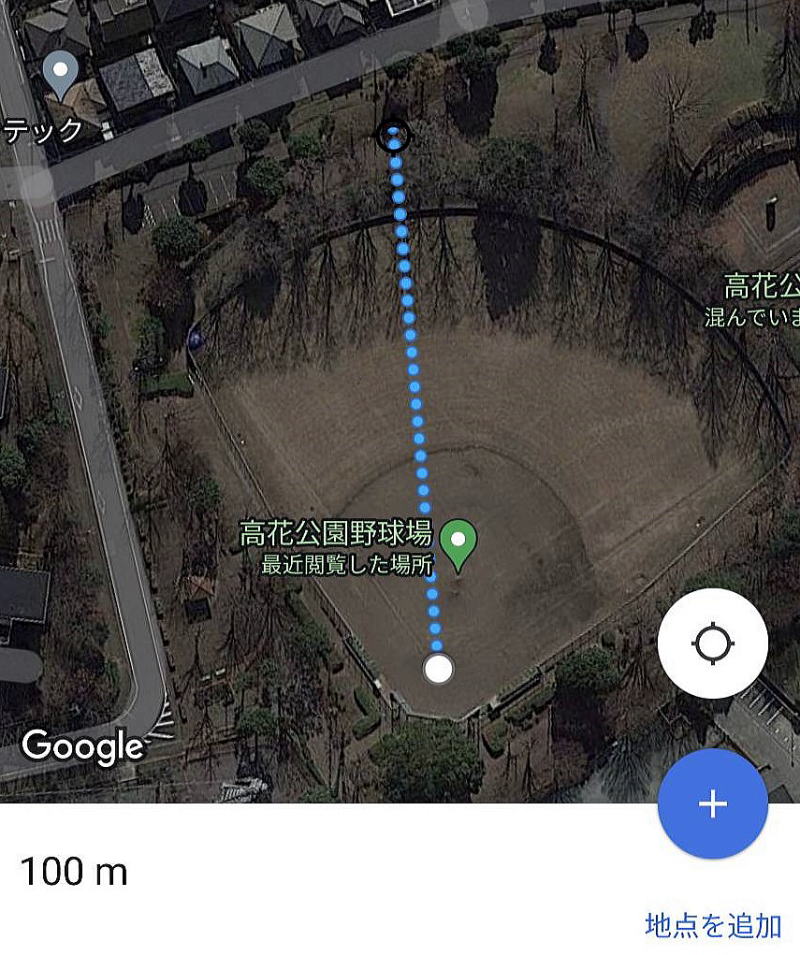Image resolution: width=800 pixels, height=955 pixels.
Task: Tap the 地点を追加 link
Action: click(x=712, y=925)
